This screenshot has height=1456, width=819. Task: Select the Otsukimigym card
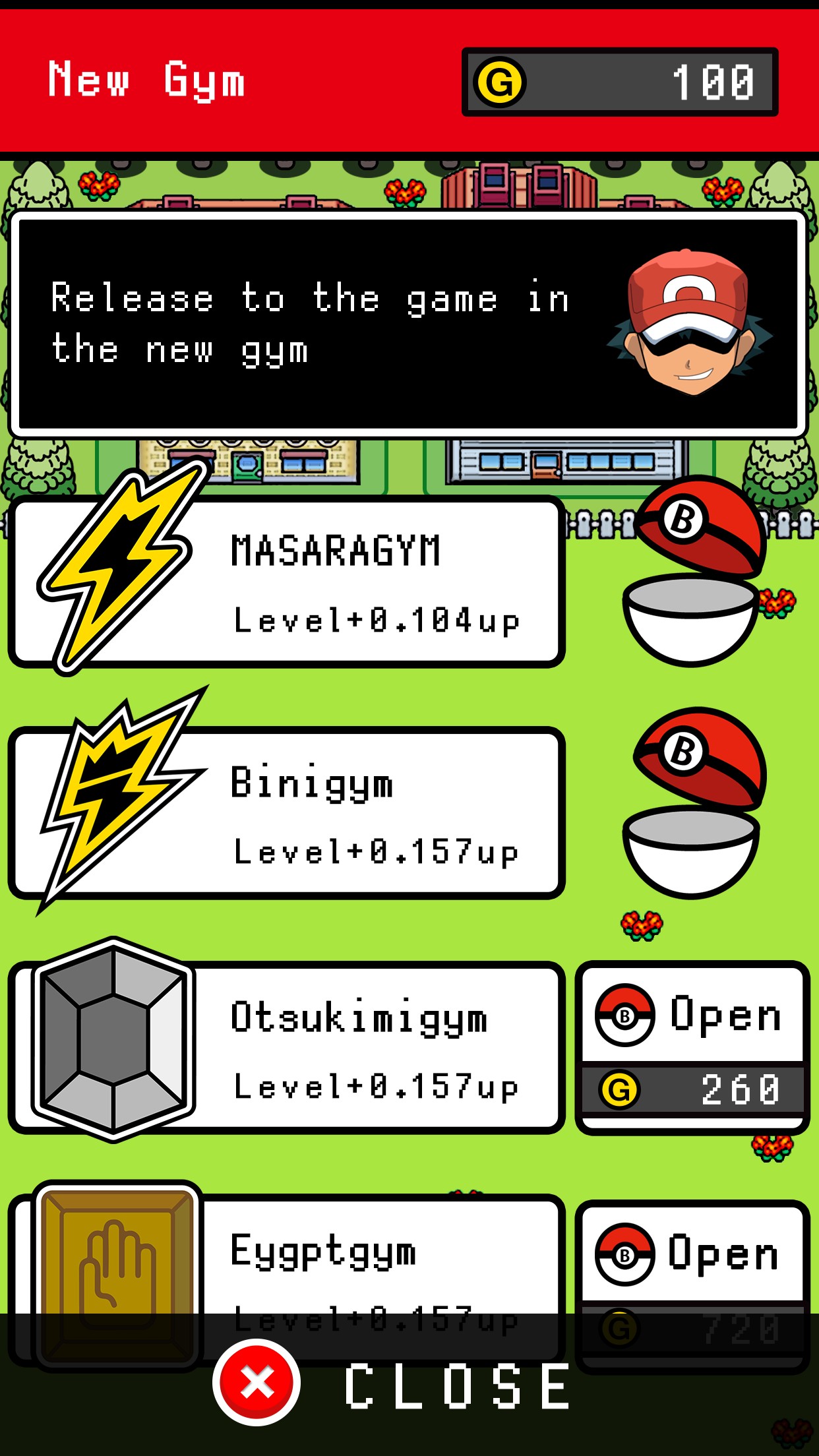pyautogui.click(x=287, y=1047)
